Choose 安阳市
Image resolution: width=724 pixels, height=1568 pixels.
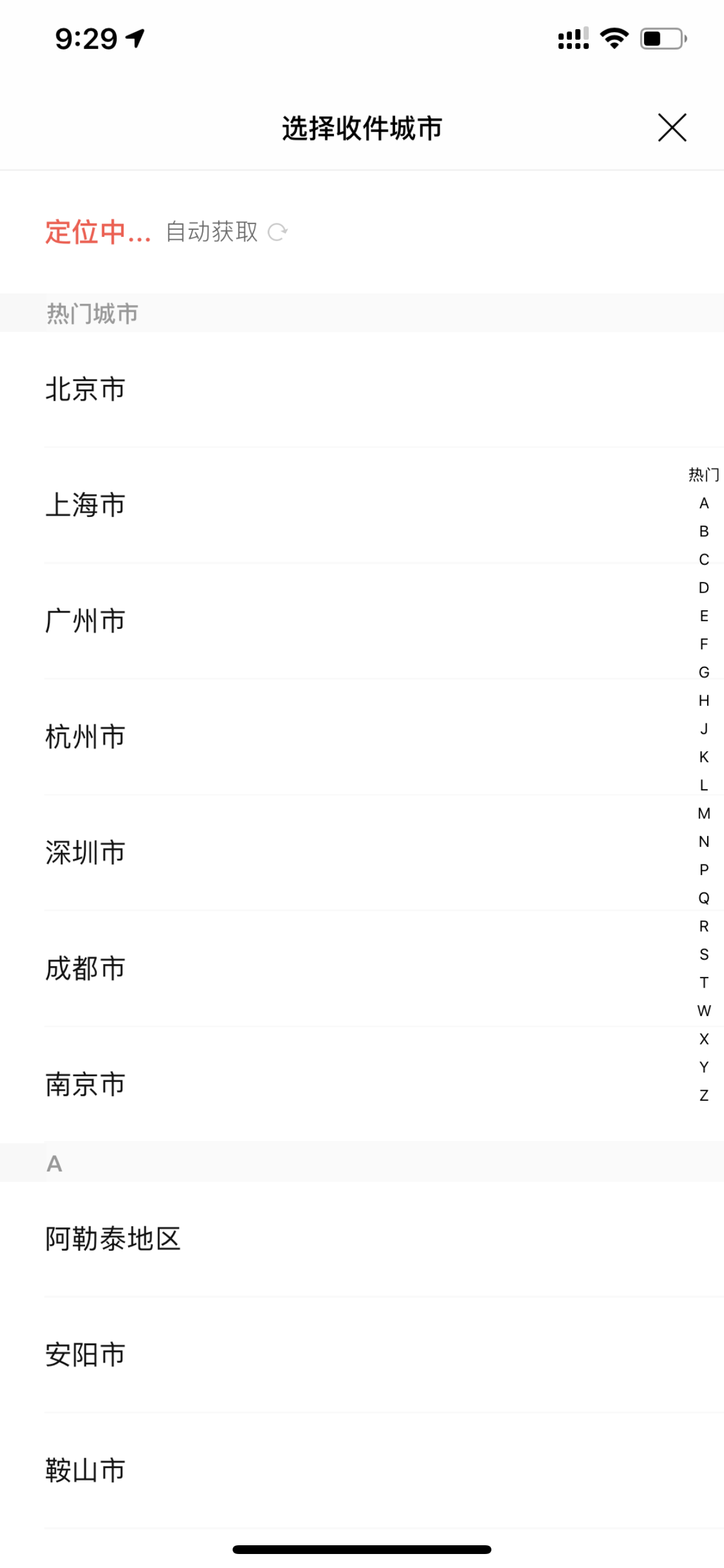click(x=362, y=1355)
